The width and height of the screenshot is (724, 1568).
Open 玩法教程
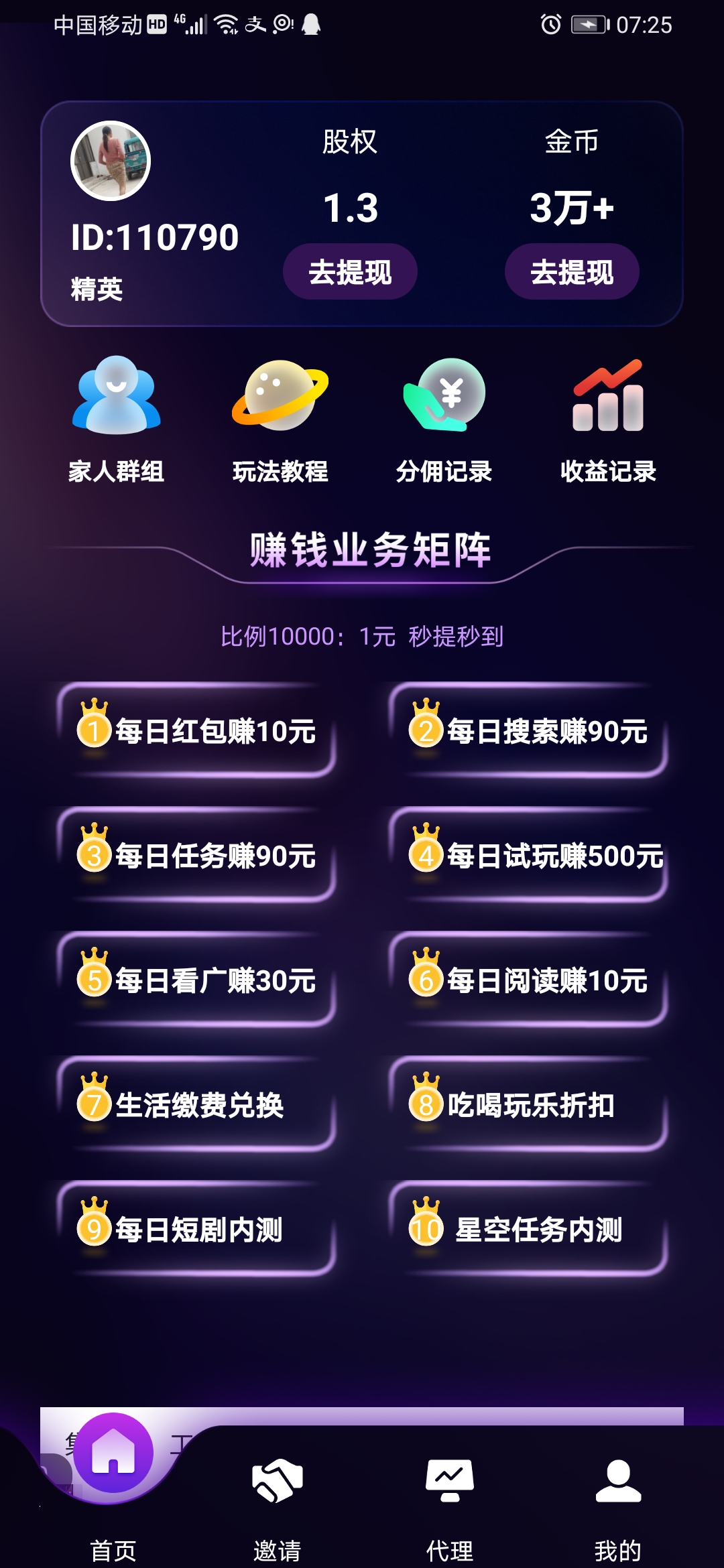280,420
